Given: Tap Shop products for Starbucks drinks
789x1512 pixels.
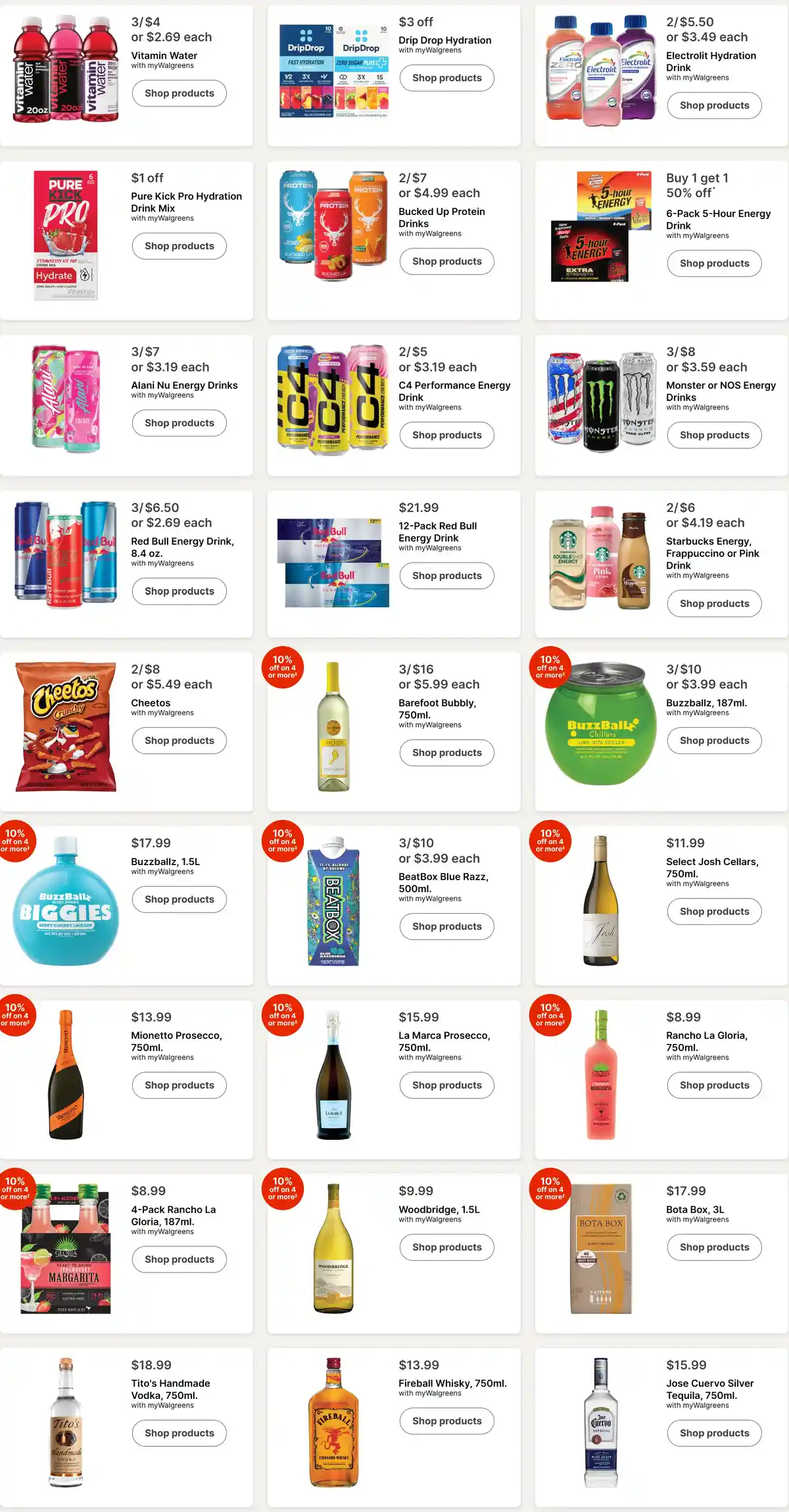Looking at the screenshot, I should click(x=715, y=603).
